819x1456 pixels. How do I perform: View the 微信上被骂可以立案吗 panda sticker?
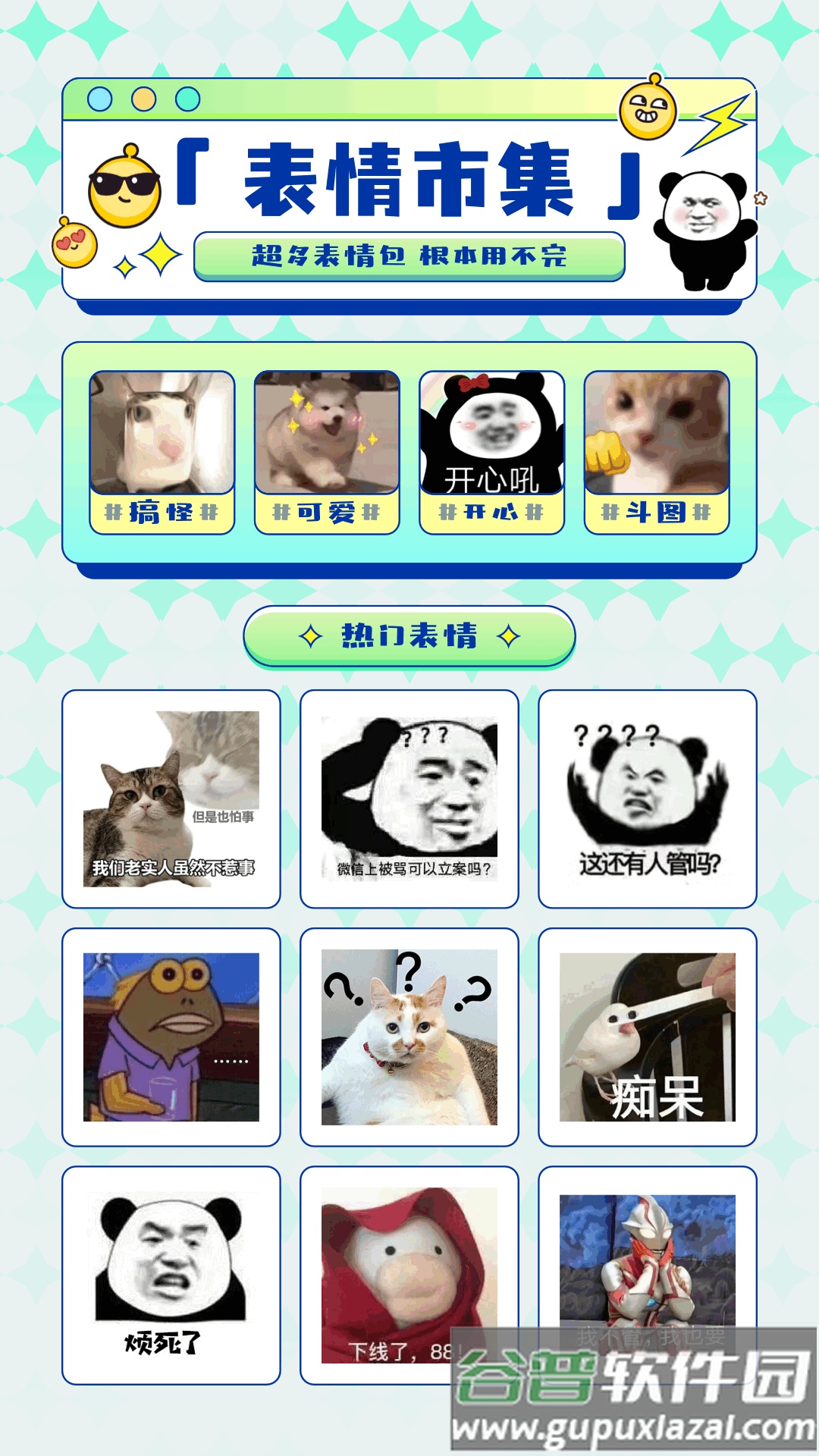[409, 799]
